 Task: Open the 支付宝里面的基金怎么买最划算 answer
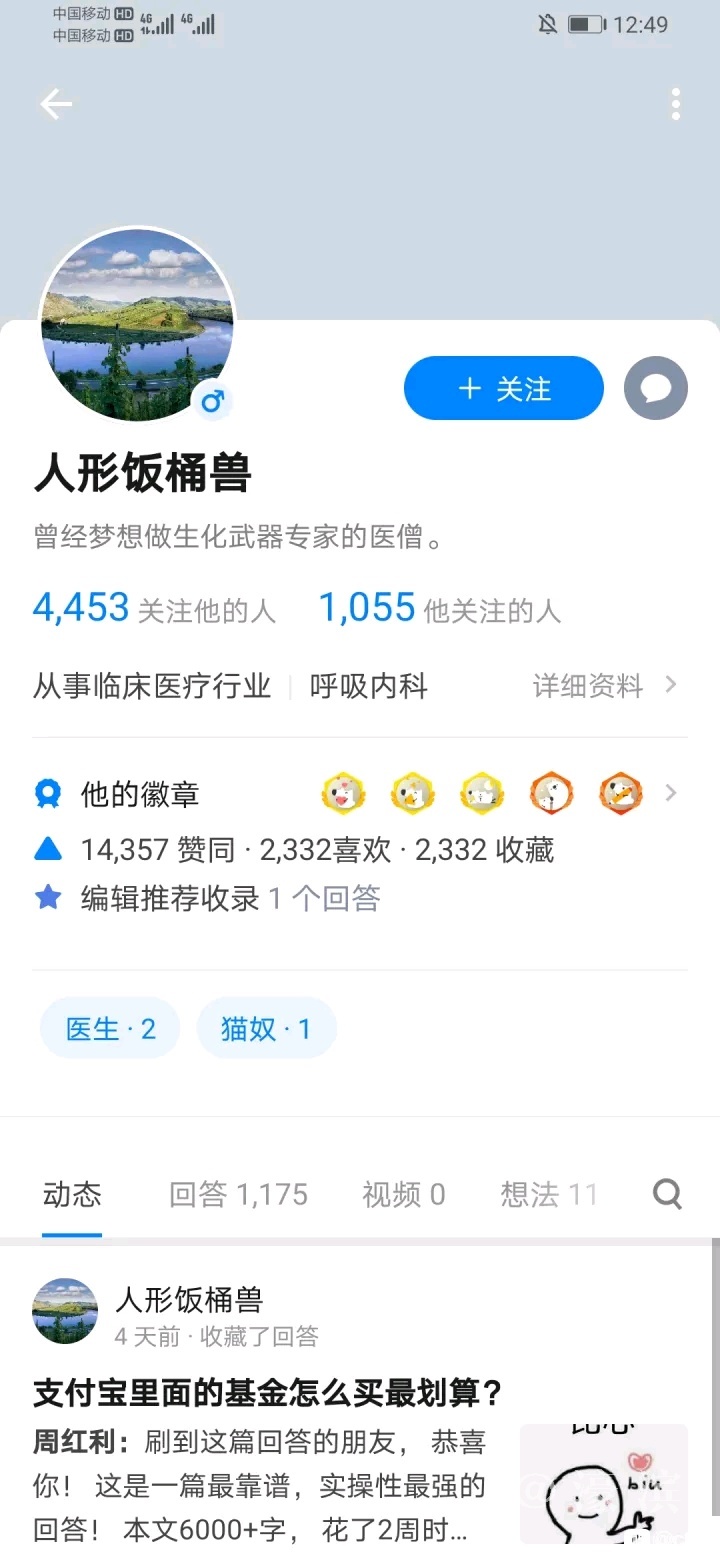[x=268, y=1392]
